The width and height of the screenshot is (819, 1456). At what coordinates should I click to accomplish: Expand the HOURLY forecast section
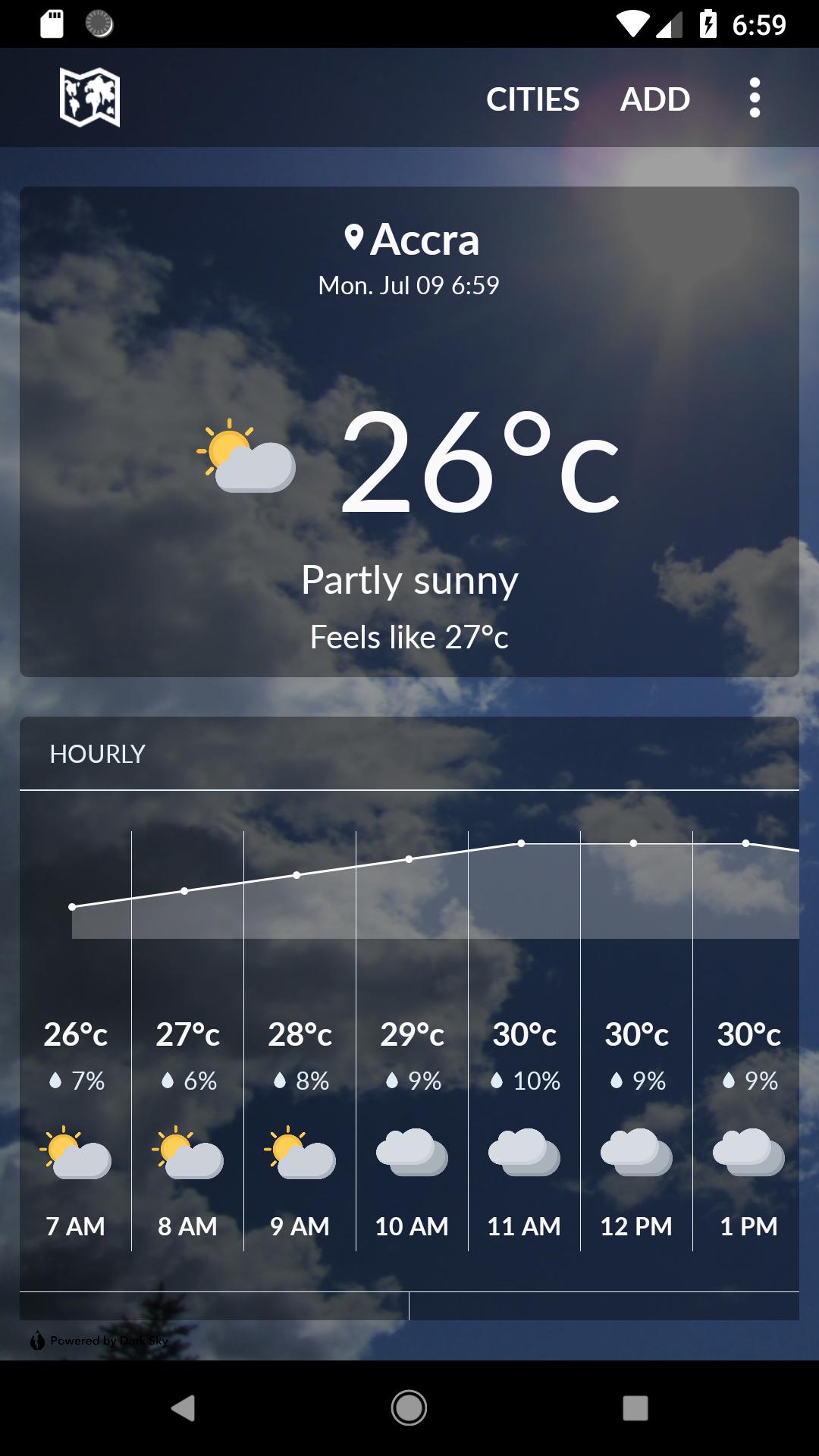pos(98,753)
